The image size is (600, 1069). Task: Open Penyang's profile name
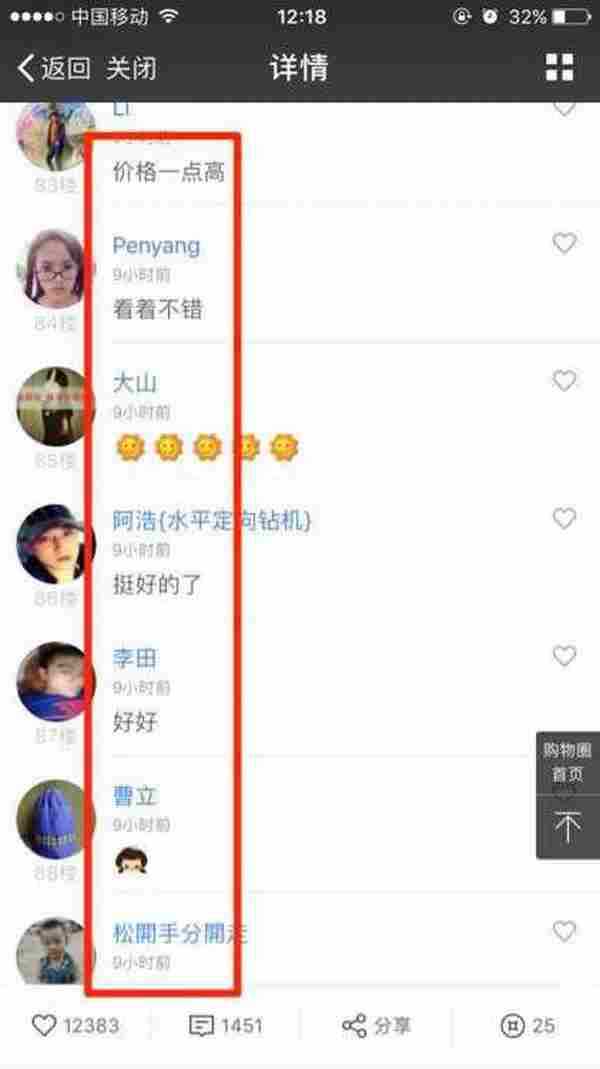tap(156, 246)
